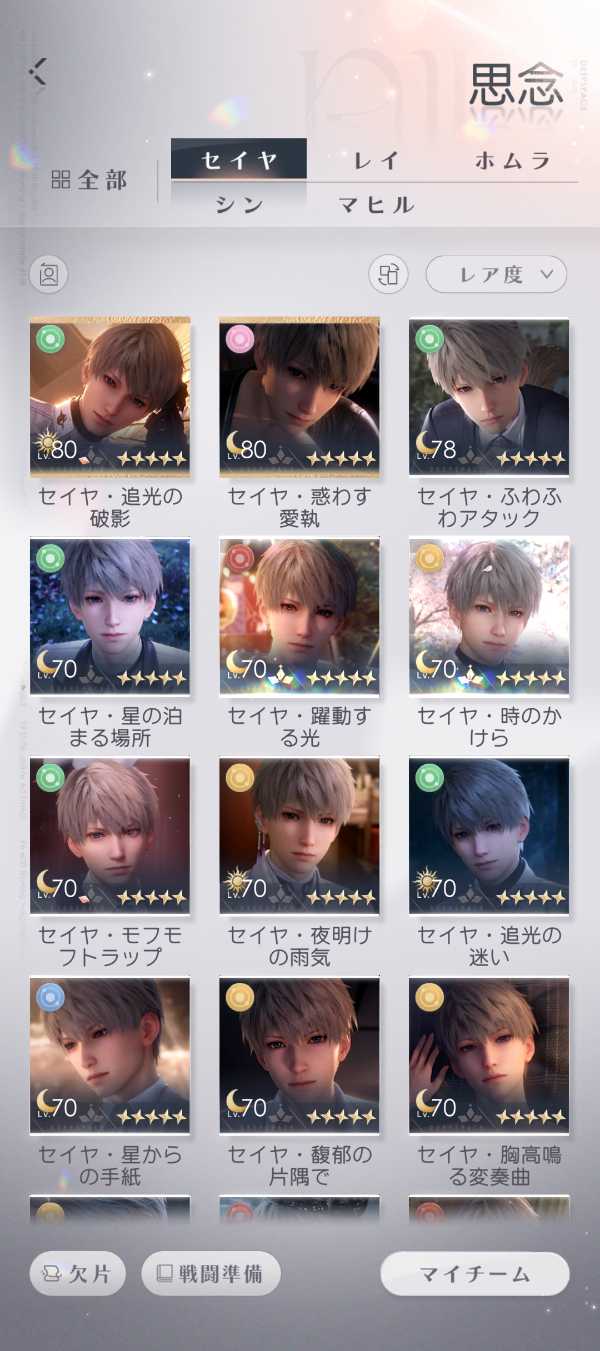Open card セイヤ・夜明けの雨気
This screenshot has height=1351, width=600.
(299, 835)
